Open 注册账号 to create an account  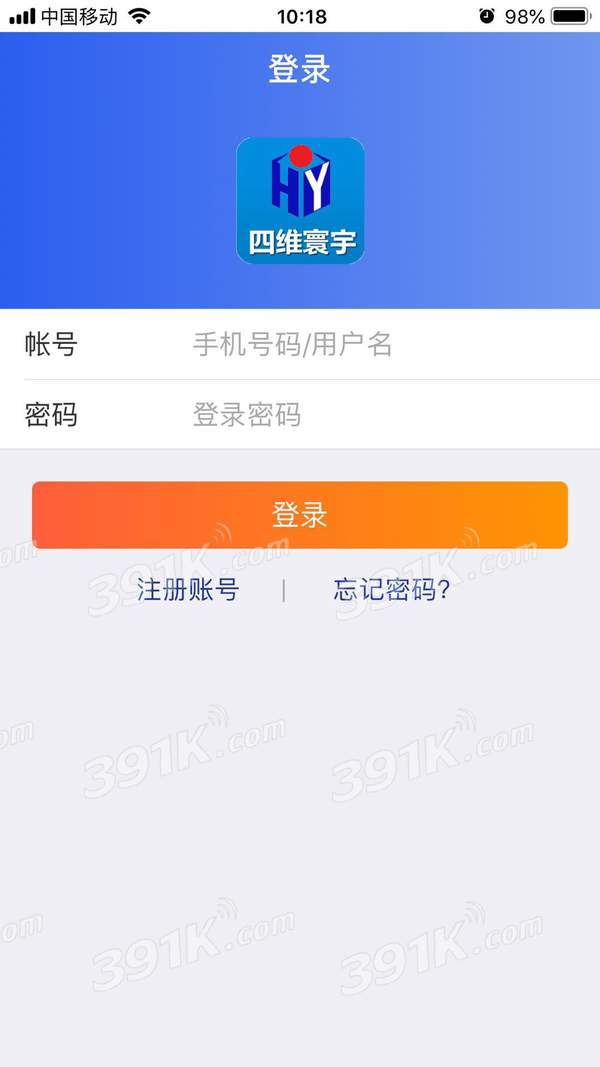[x=188, y=590]
